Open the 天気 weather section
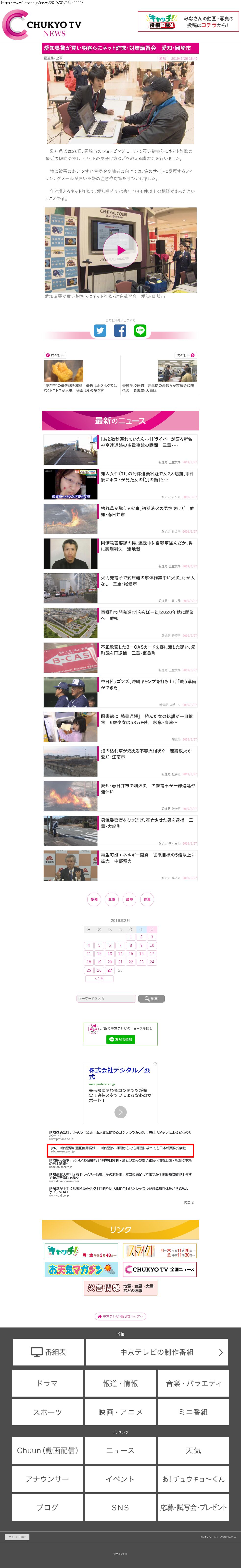 click(x=193, y=1450)
